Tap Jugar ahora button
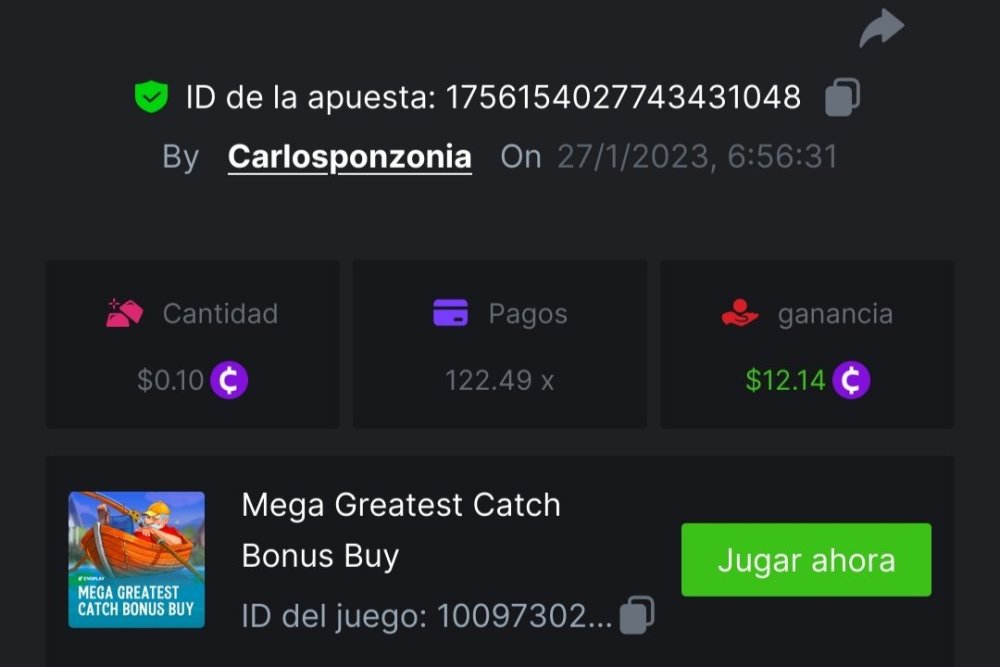Image resolution: width=1000 pixels, height=667 pixels. pos(806,560)
